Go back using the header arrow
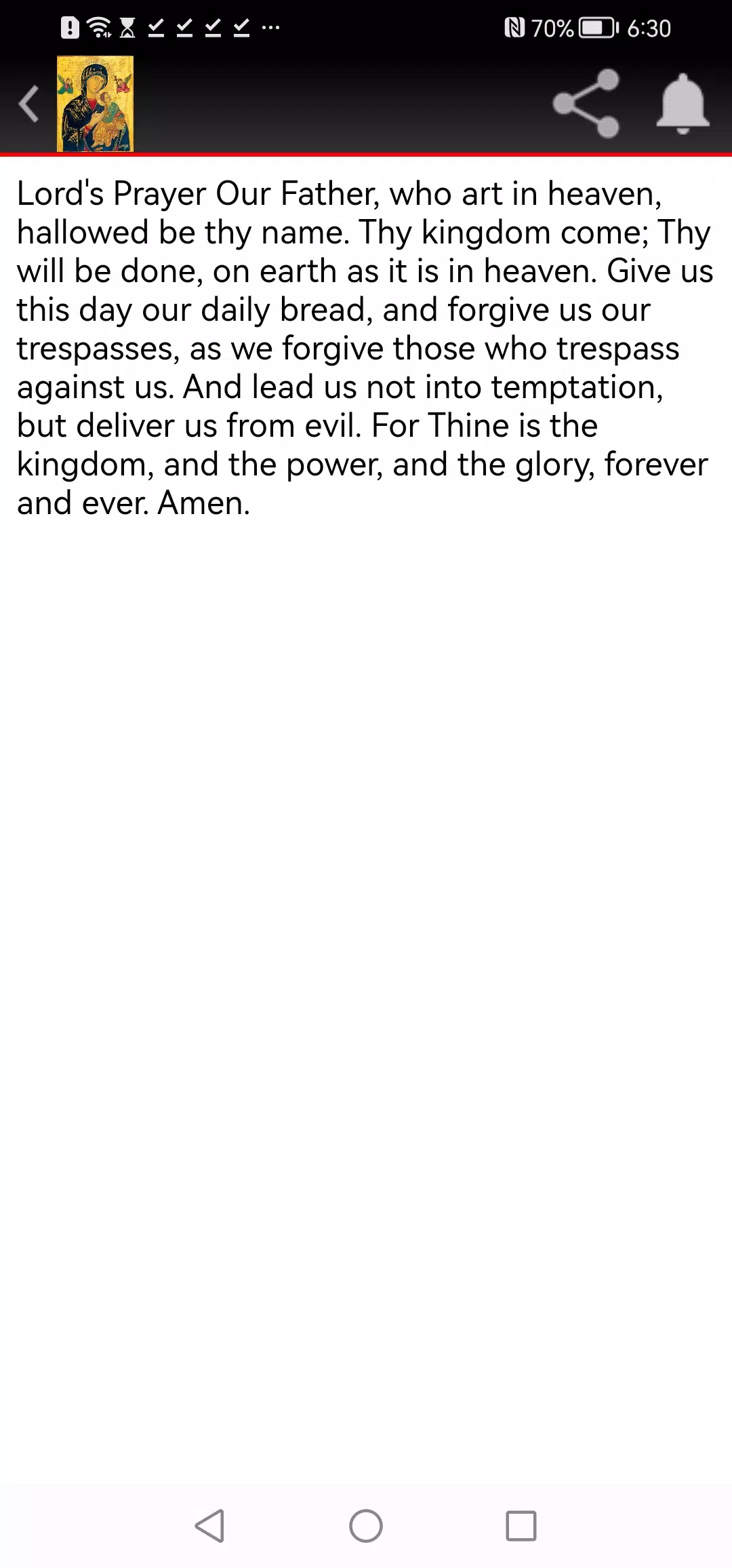This screenshot has height=1568, width=732. [x=29, y=104]
